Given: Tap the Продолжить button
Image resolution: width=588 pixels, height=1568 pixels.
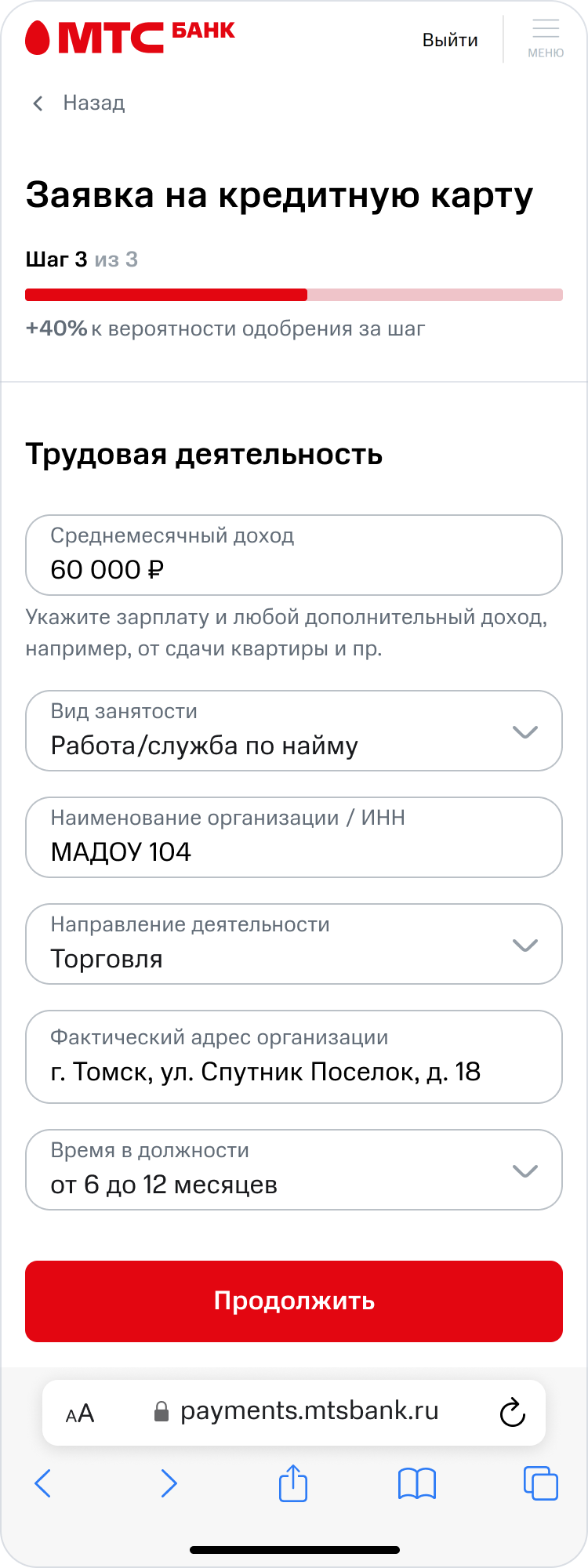Looking at the screenshot, I should point(293,1301).
